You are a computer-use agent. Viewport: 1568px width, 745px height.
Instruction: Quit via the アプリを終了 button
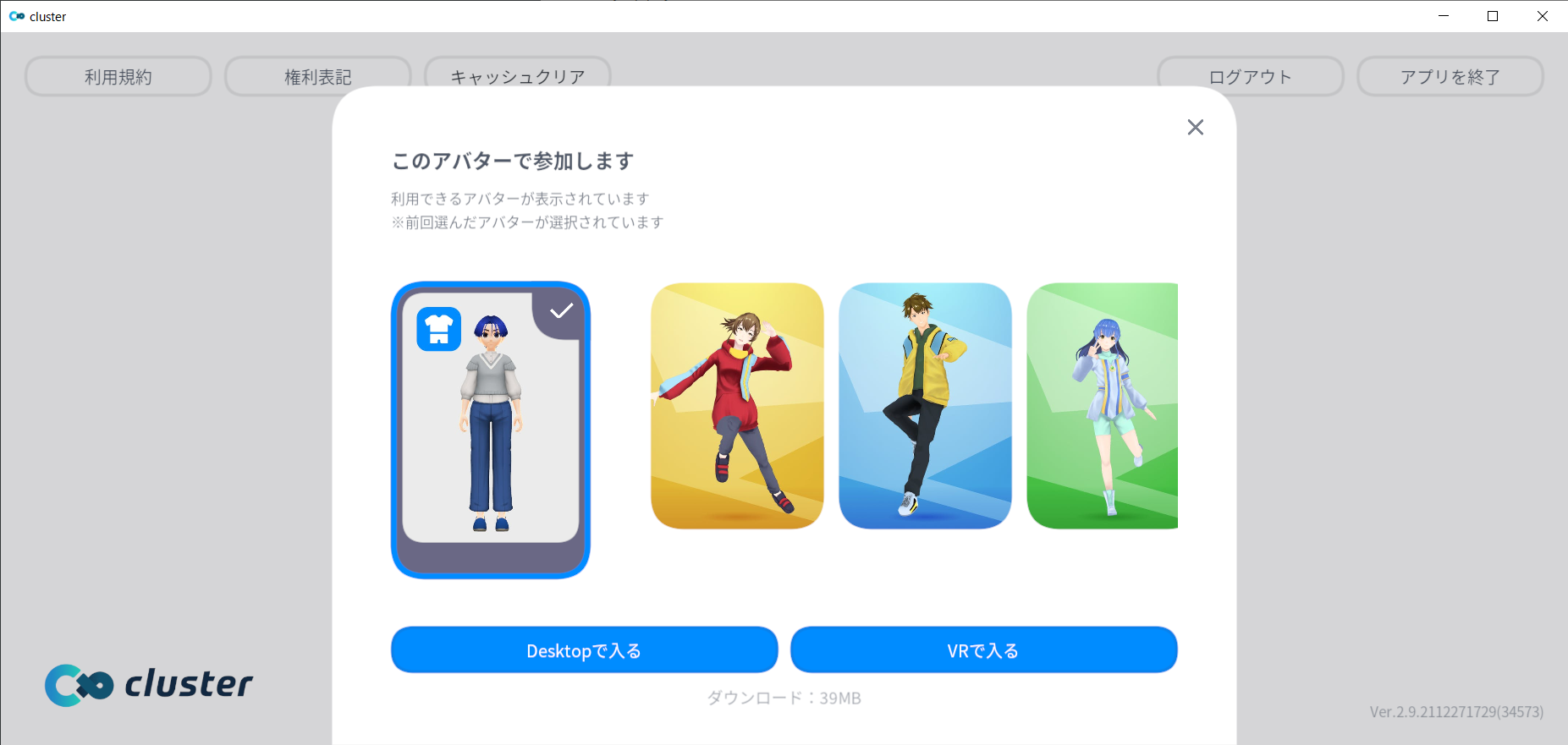(x=1450, y=77)
